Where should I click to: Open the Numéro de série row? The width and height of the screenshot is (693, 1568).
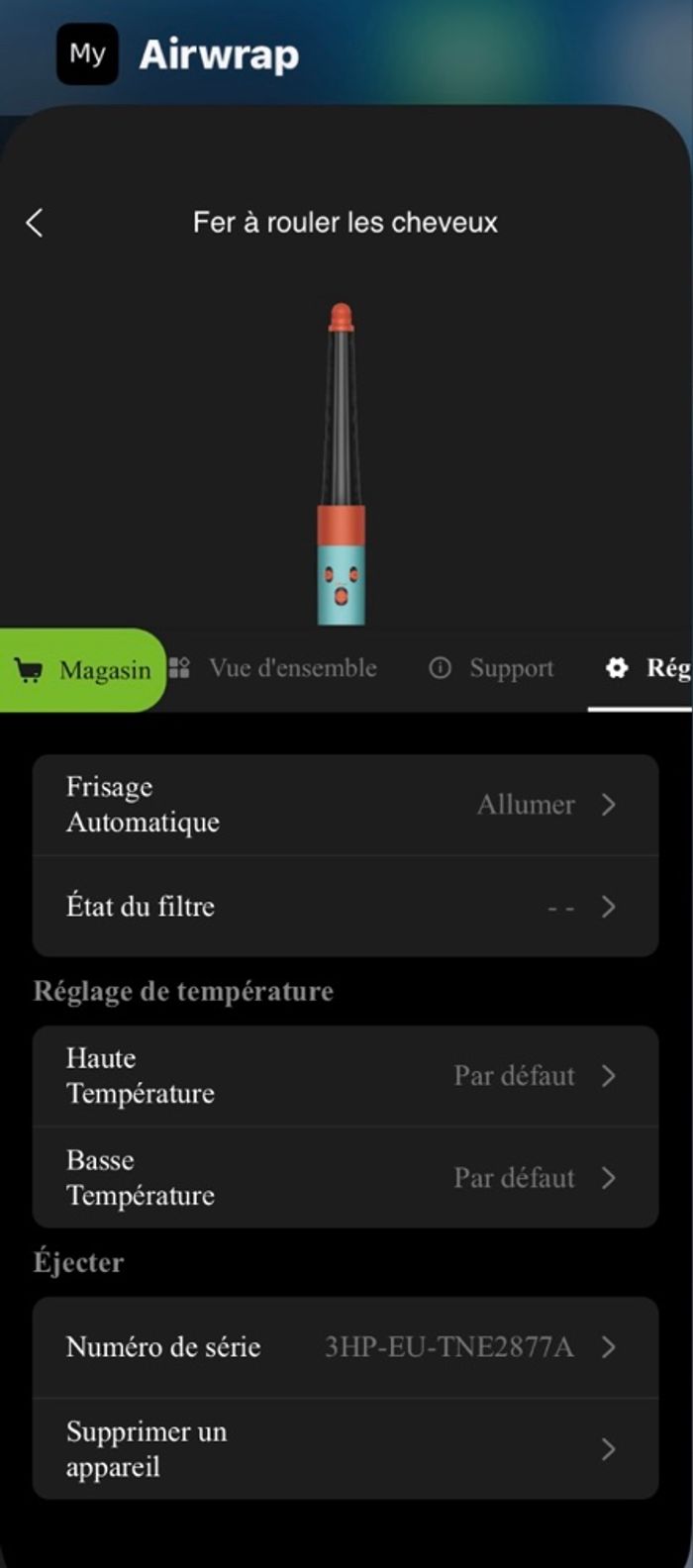tap(345, 1347)
